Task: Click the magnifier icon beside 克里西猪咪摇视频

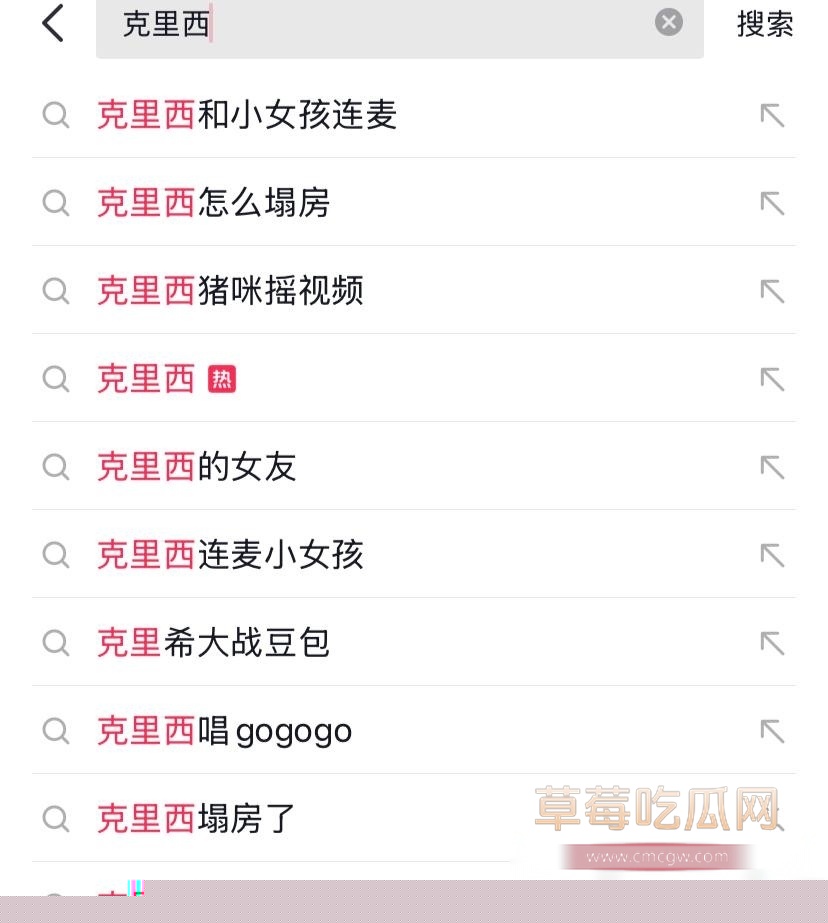Action: pos(56,291)
